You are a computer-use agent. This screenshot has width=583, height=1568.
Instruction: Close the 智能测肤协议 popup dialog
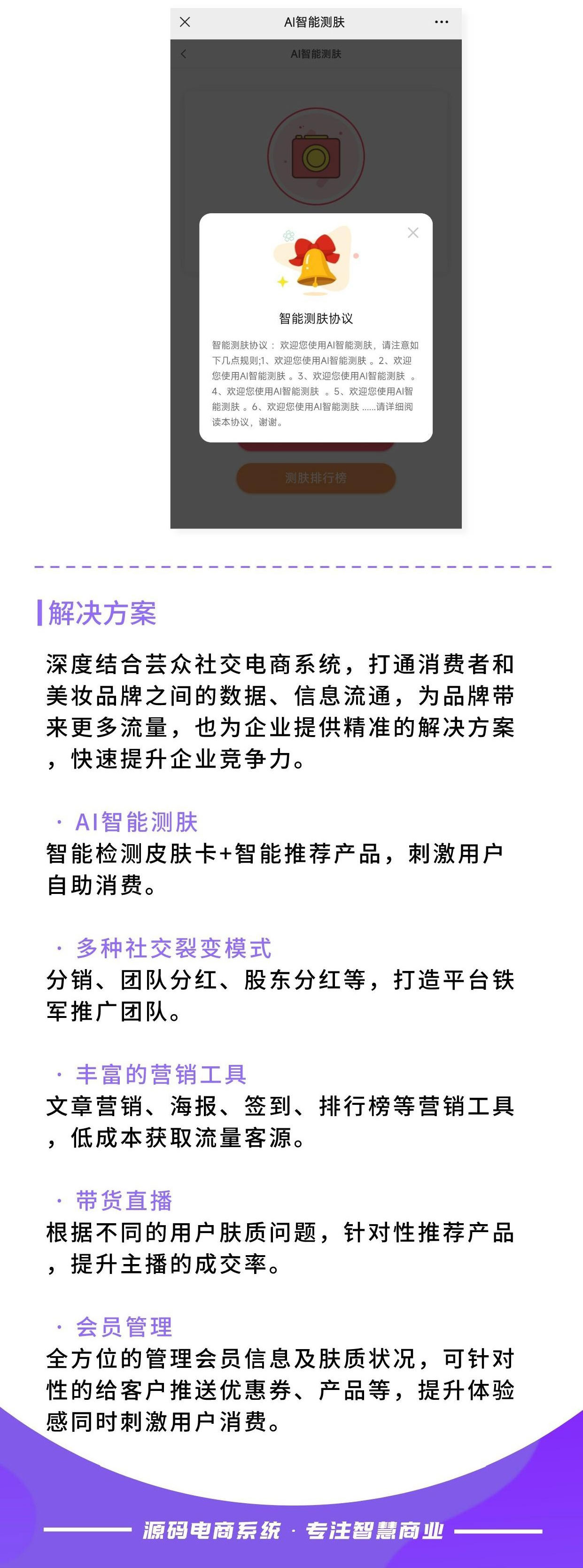point(413,232)
